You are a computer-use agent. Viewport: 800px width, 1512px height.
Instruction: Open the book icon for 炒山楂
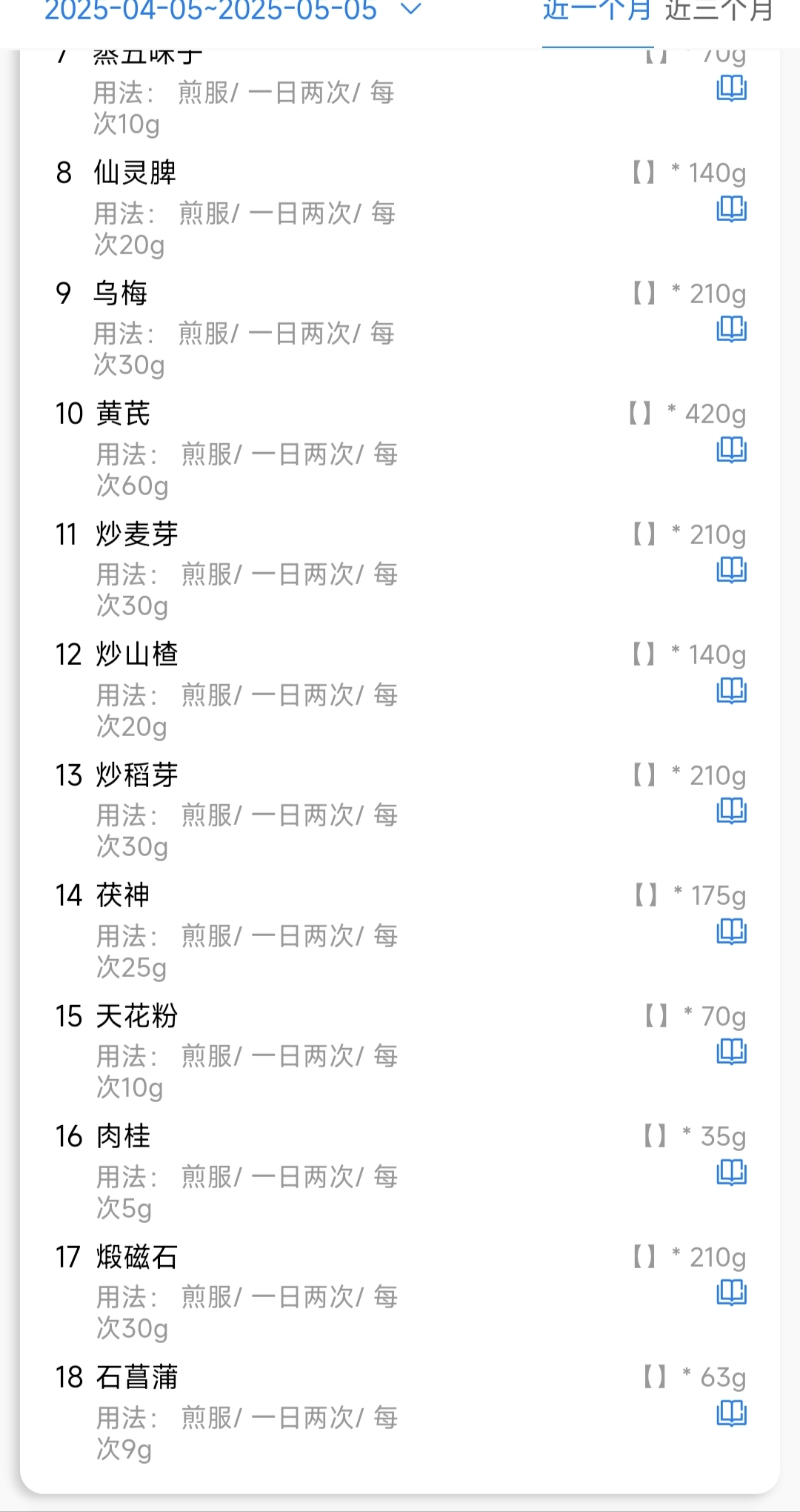pos(732,692)
